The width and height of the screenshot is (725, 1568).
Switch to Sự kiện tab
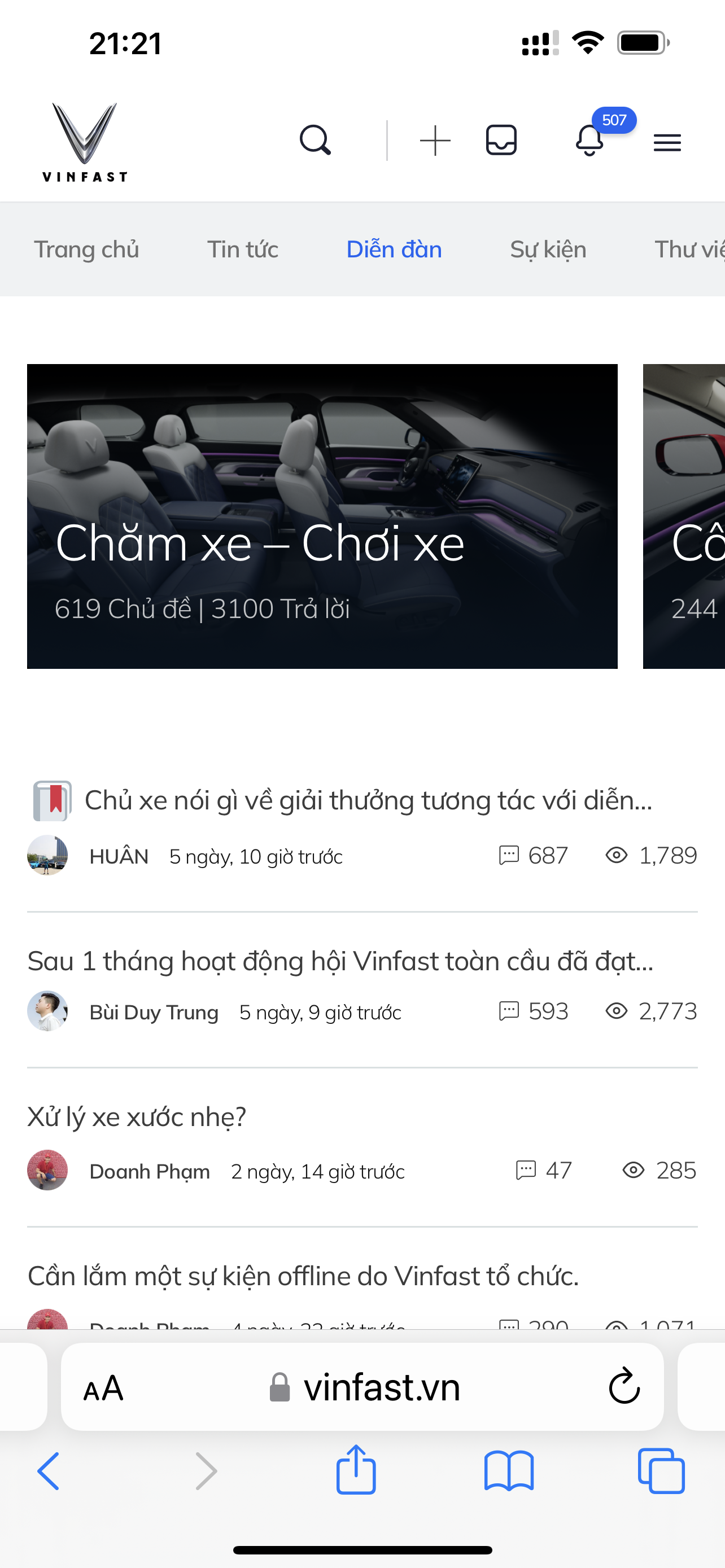[x=548, y=249]
